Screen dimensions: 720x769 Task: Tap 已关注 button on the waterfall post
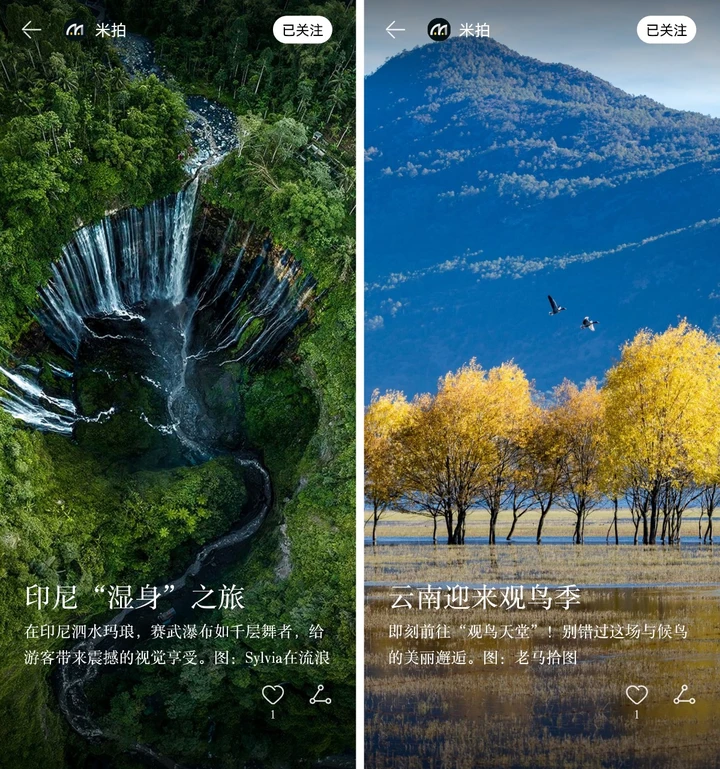(x=302, y=30)
